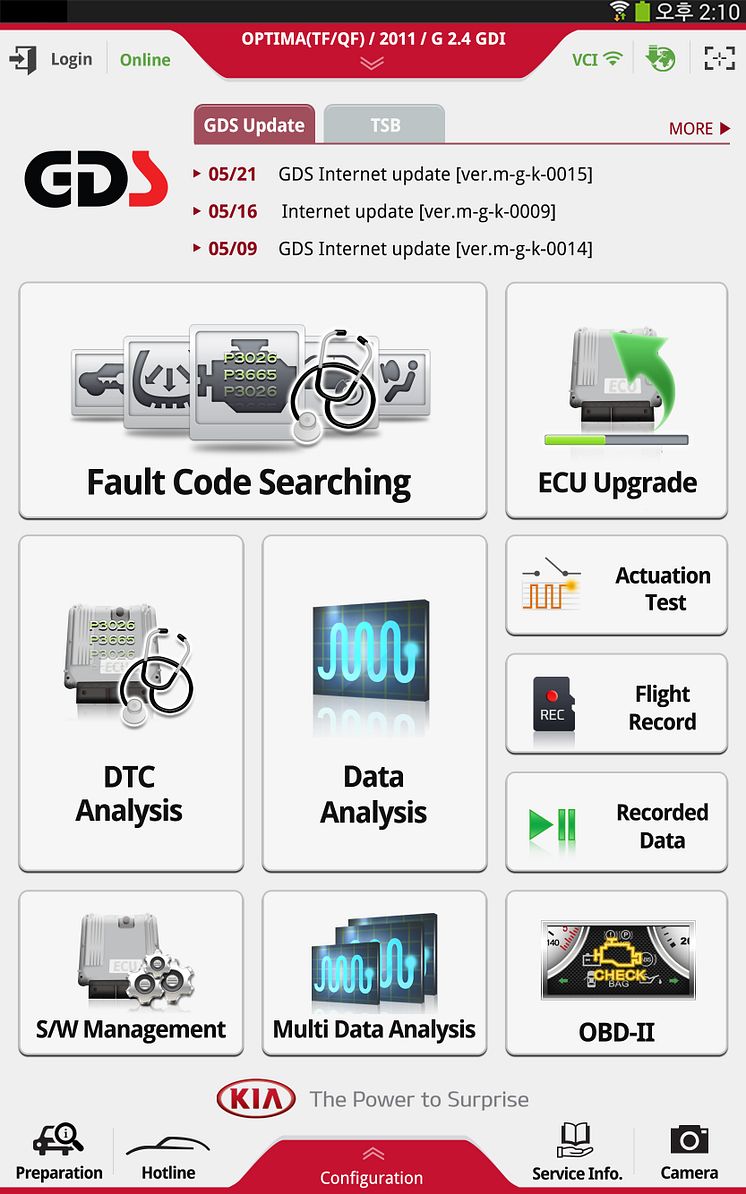746x1194 pixels.
Task: View Recorded Data
Action: point(616,824)
